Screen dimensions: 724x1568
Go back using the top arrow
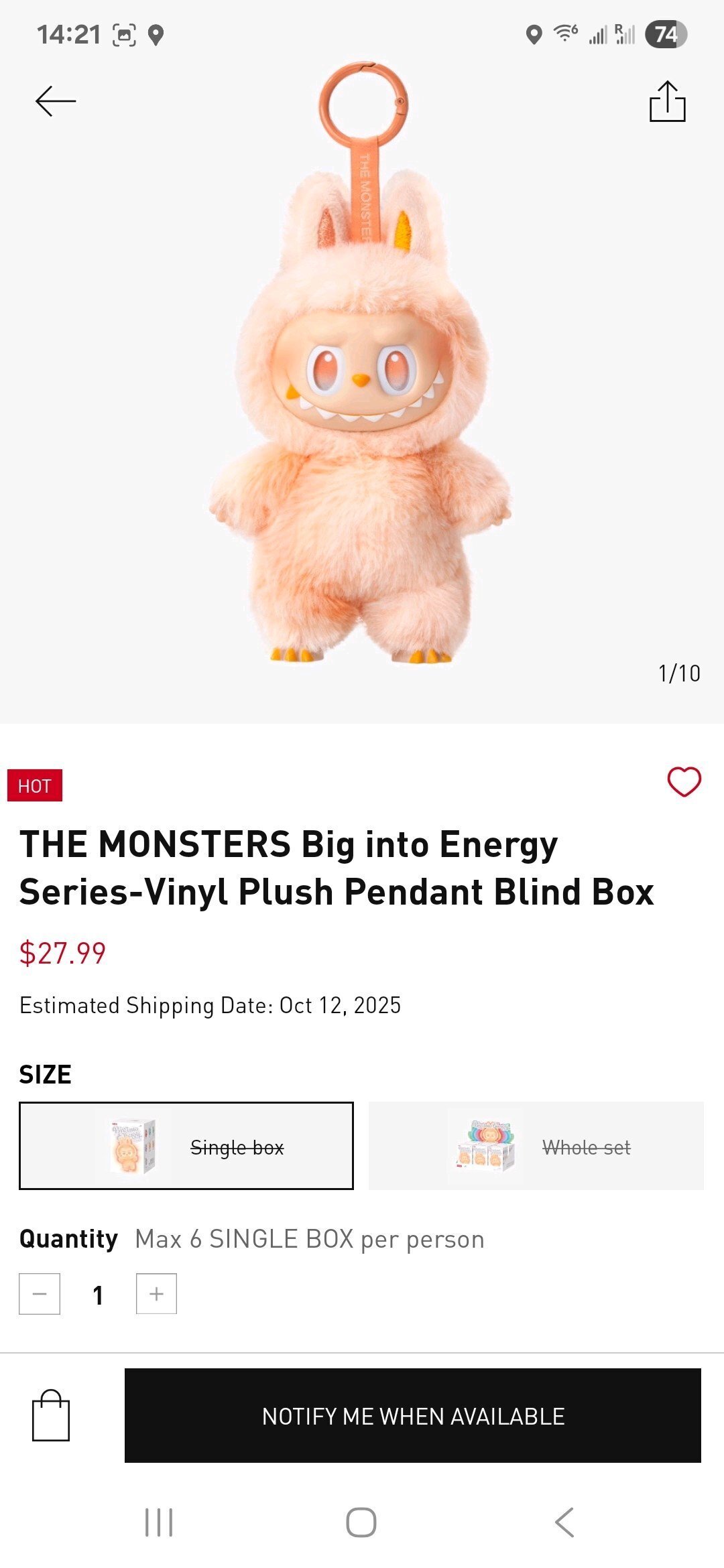tap(56, 101)
